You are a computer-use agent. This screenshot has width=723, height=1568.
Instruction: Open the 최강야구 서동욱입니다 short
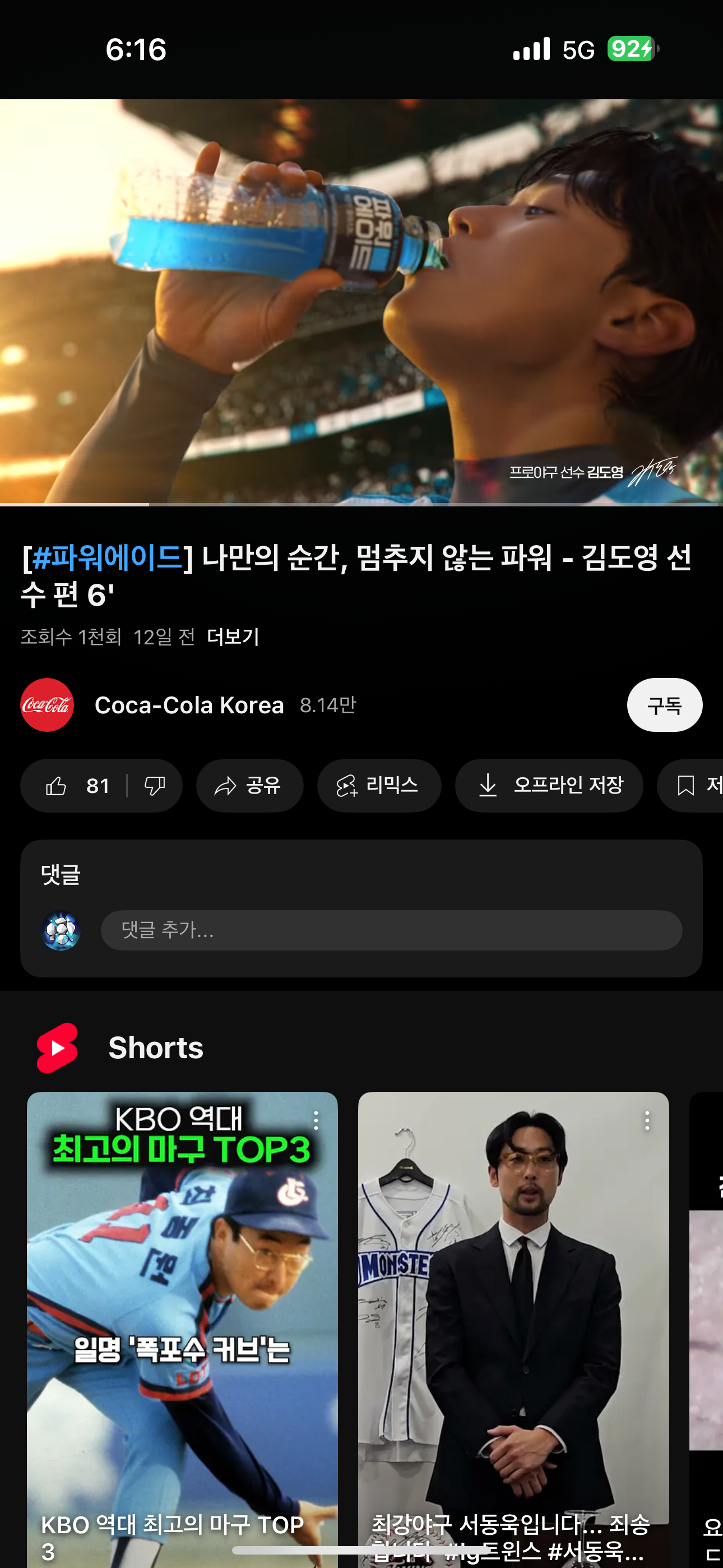(x=513, y=1309)
